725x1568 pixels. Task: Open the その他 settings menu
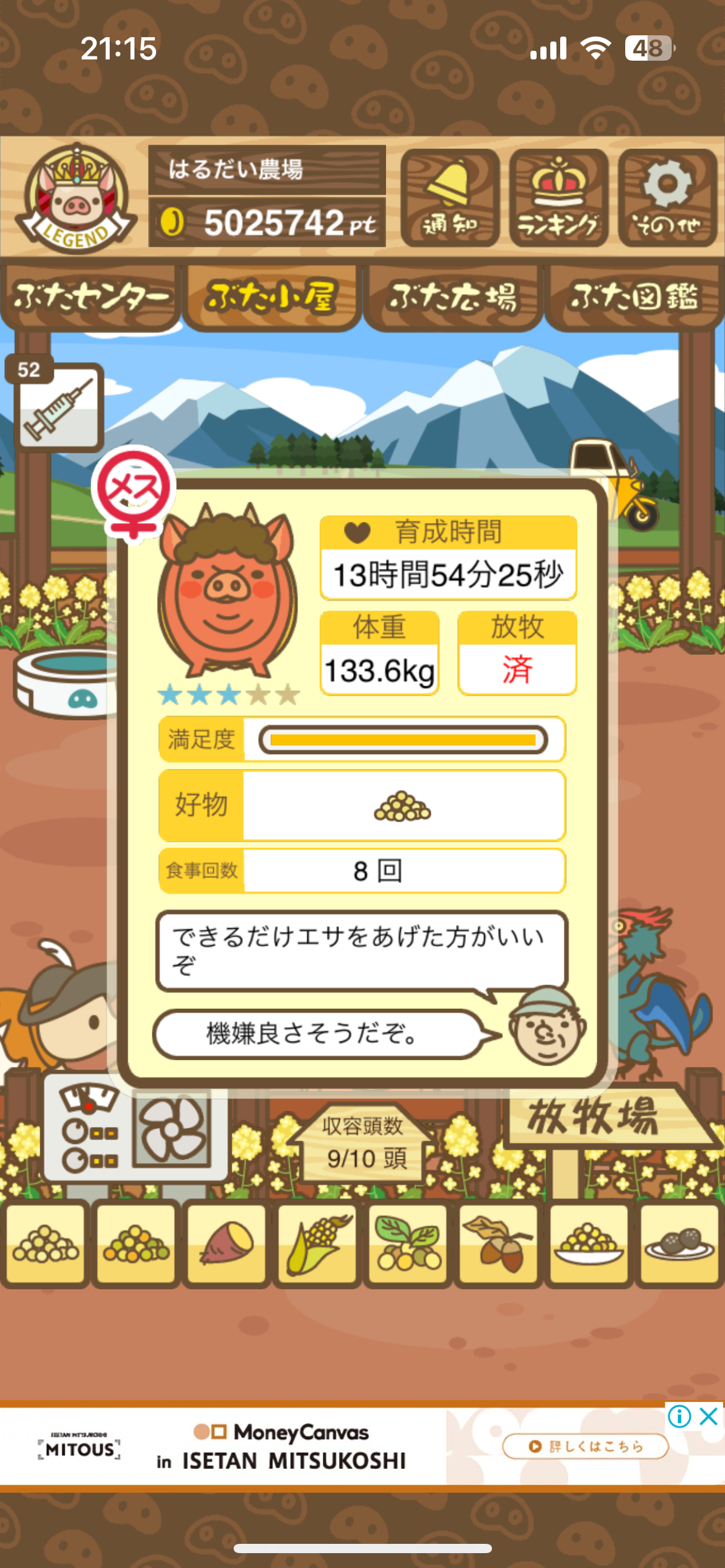(x=667, y=198)
